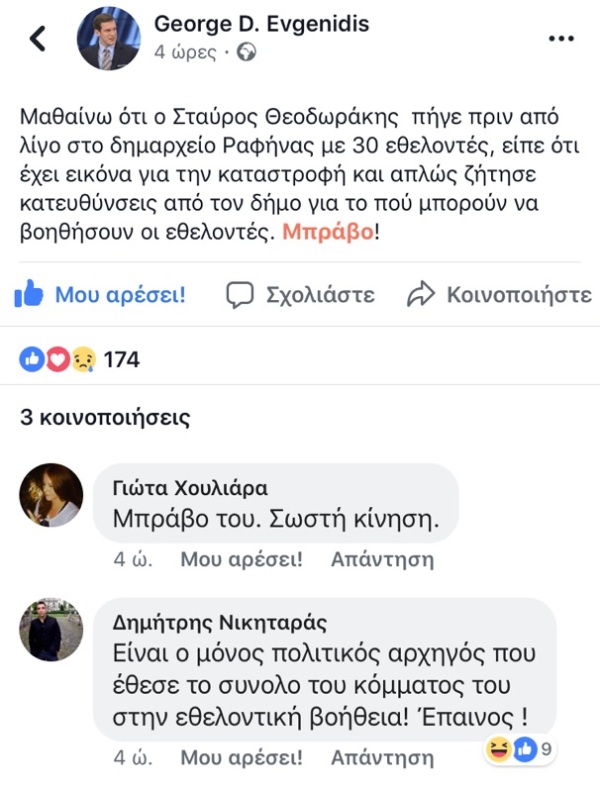Tap Σχολιάστε to comment on the post
600x792 pixels.
click(x=301, y=295)
